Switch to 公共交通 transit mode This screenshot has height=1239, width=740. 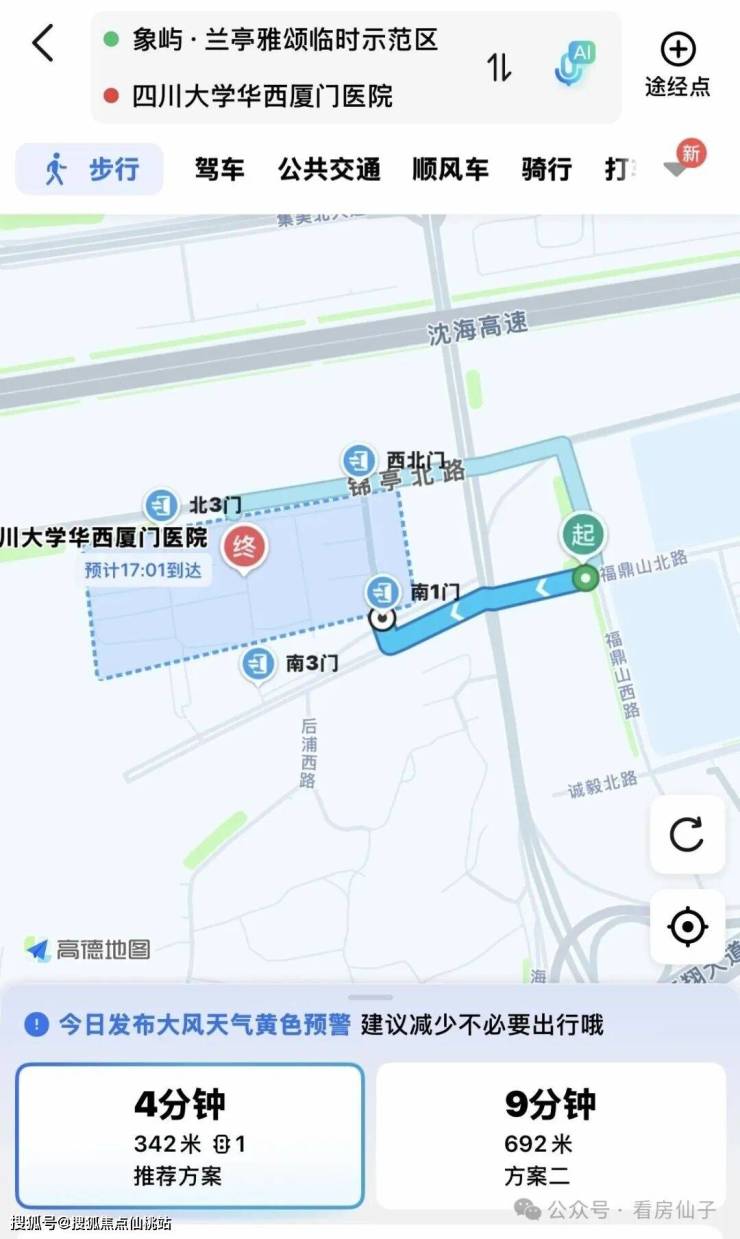tap(329, 169)
